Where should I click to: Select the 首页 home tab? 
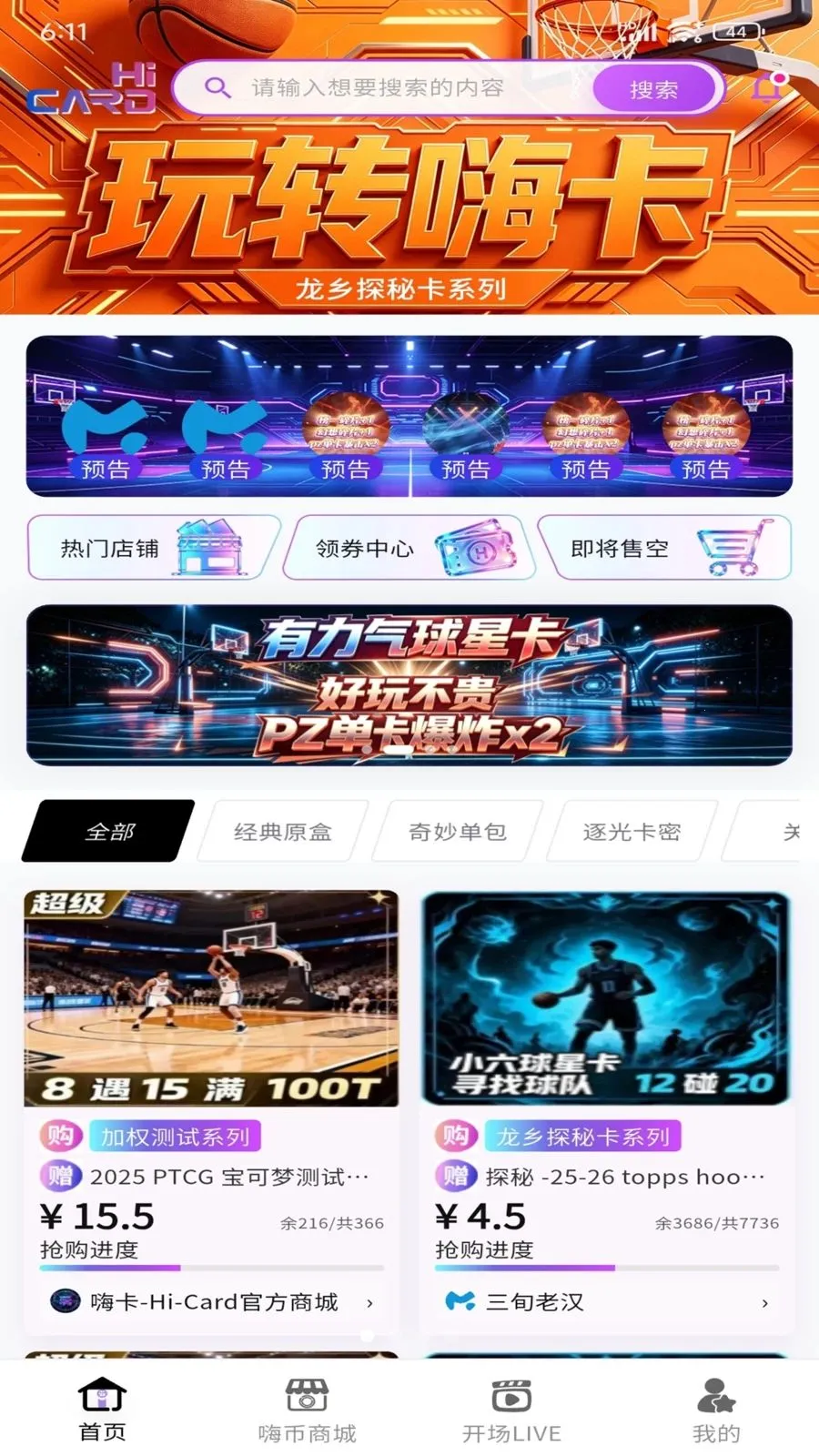[102, 1410]
